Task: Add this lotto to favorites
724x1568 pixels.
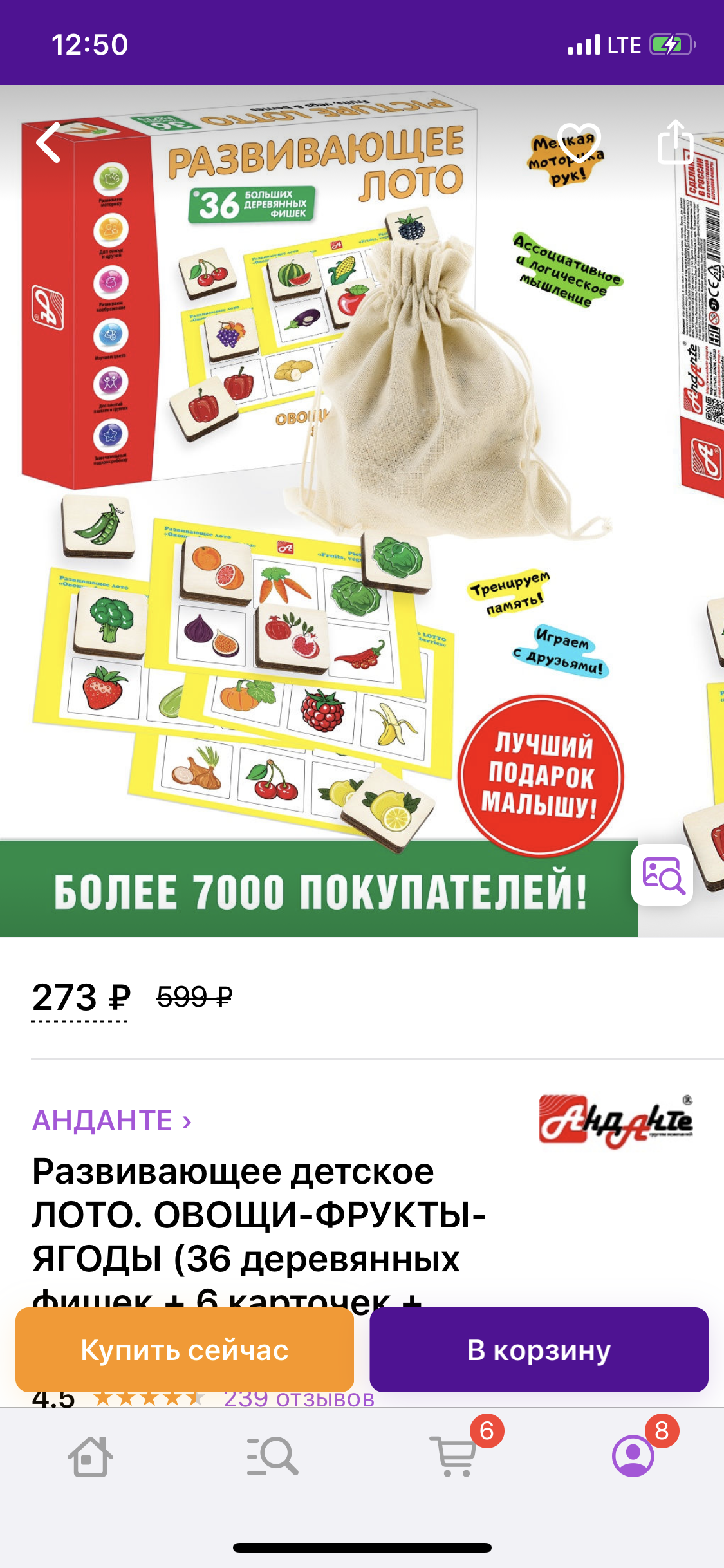Action: [579, 142]
